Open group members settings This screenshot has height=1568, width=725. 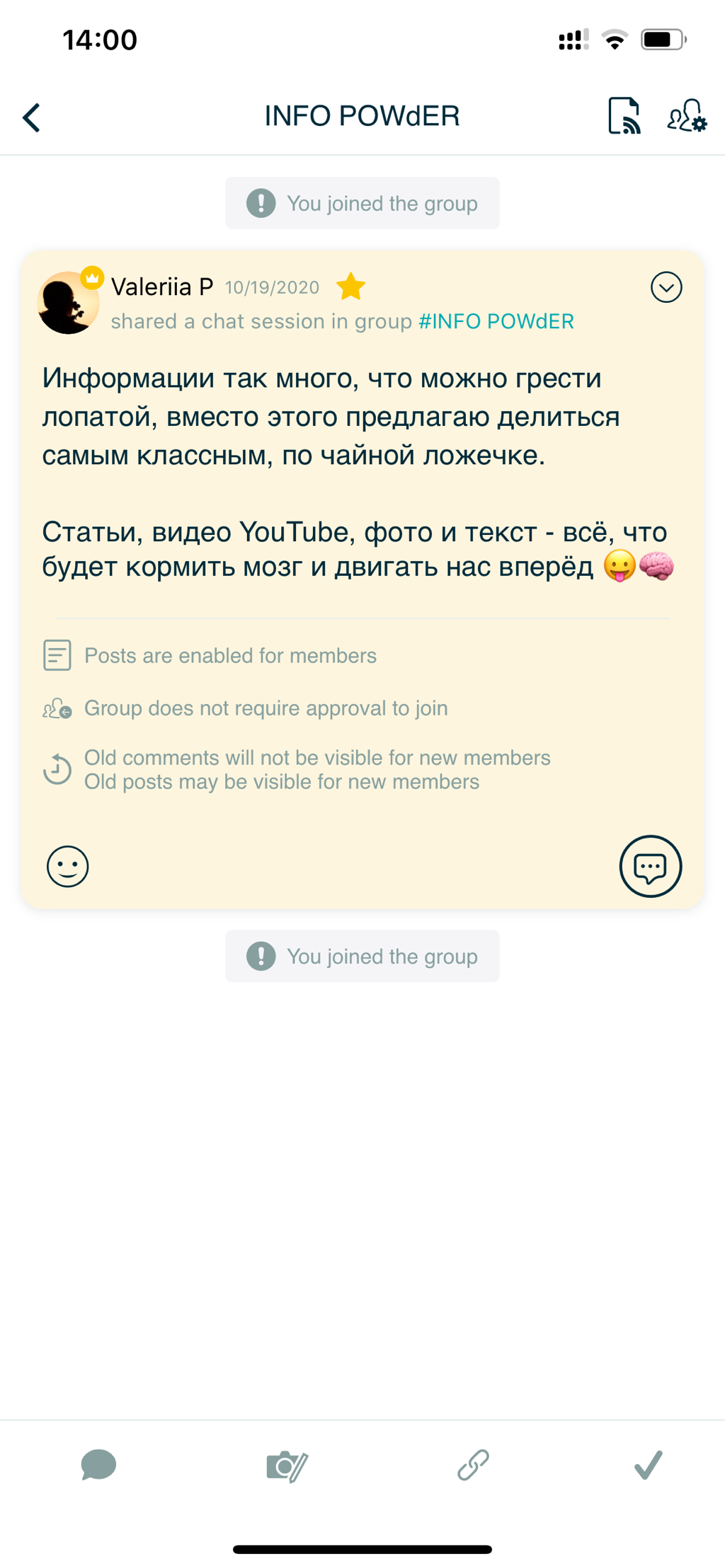click(x=686, y=116)
